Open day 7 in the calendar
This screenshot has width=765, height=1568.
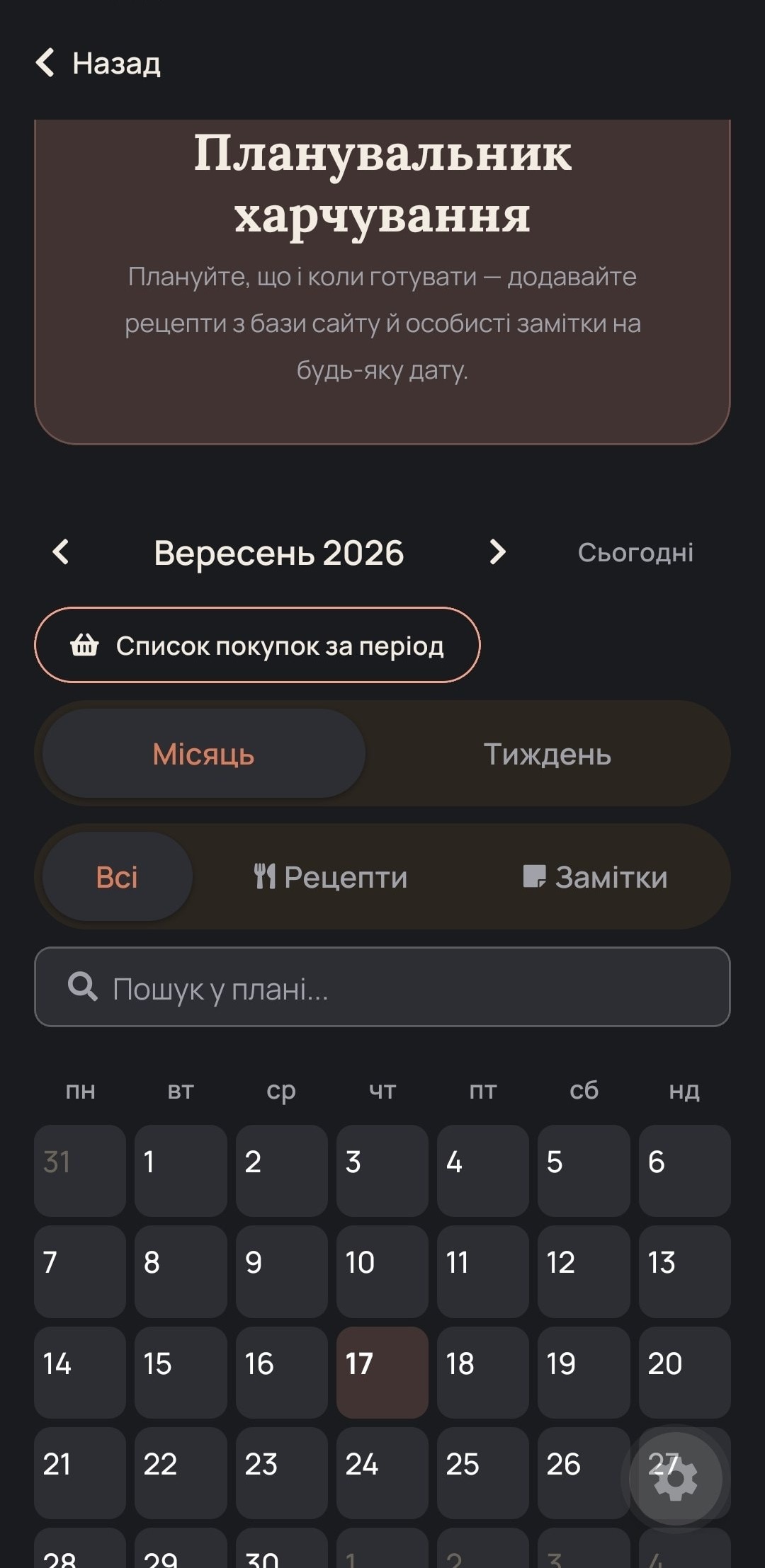pos(80,1271)
